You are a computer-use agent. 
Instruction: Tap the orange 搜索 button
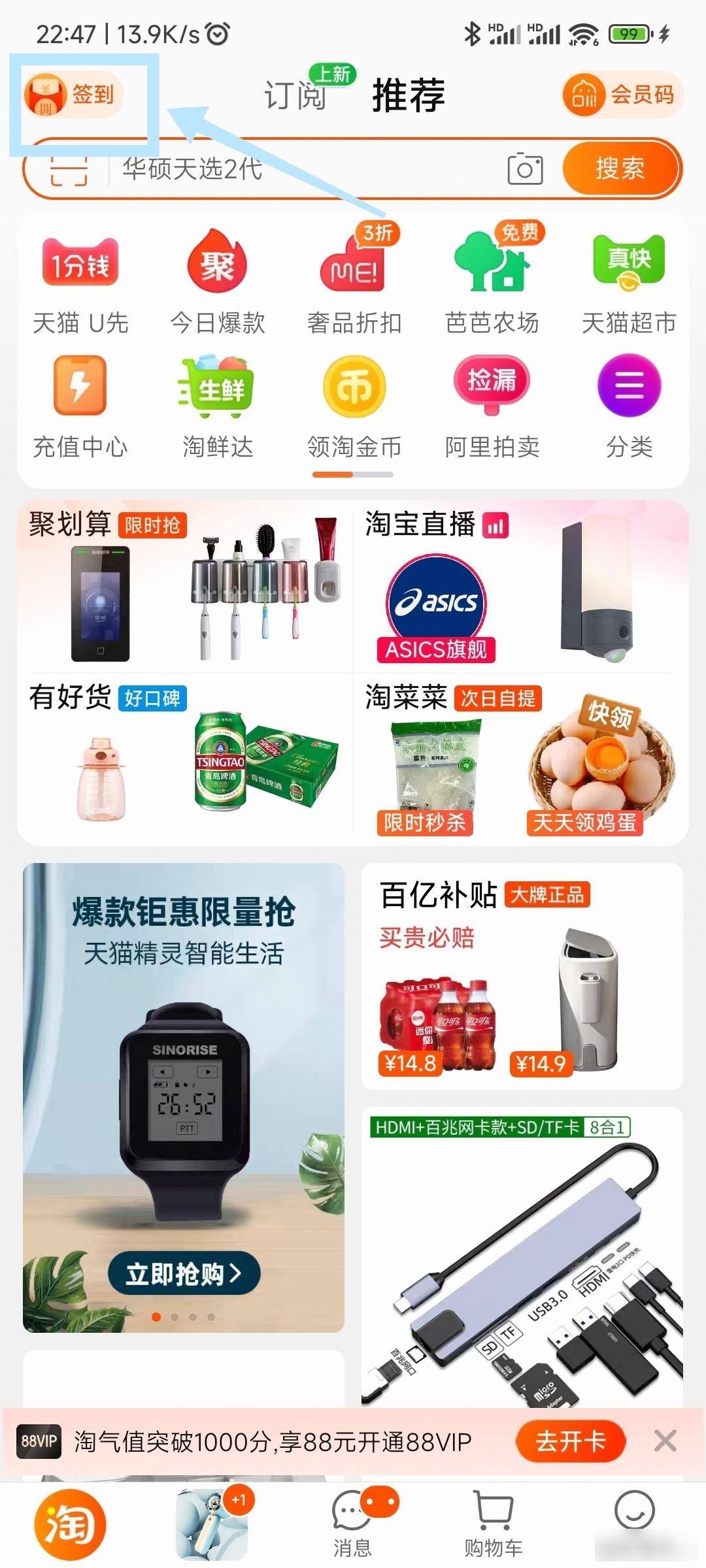coord(620,169)
